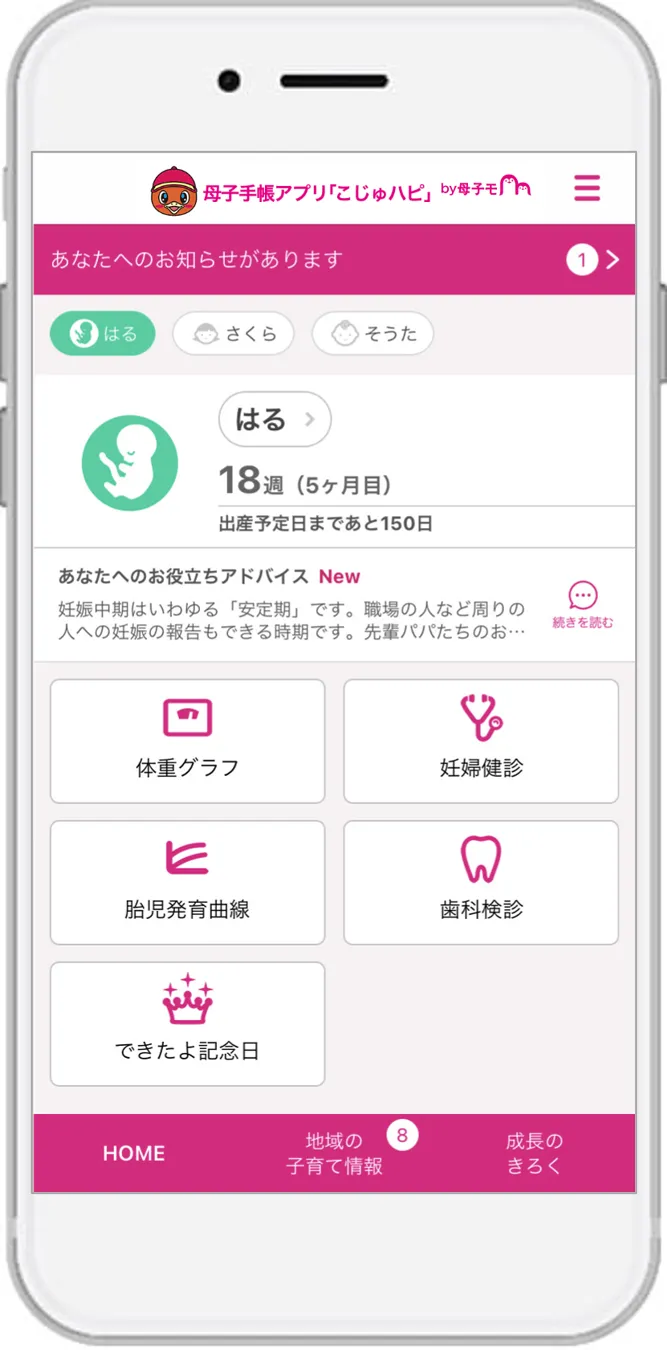Switch to the 成長のきろく tab
The image size is (667, 1350).
(534, 1153)
